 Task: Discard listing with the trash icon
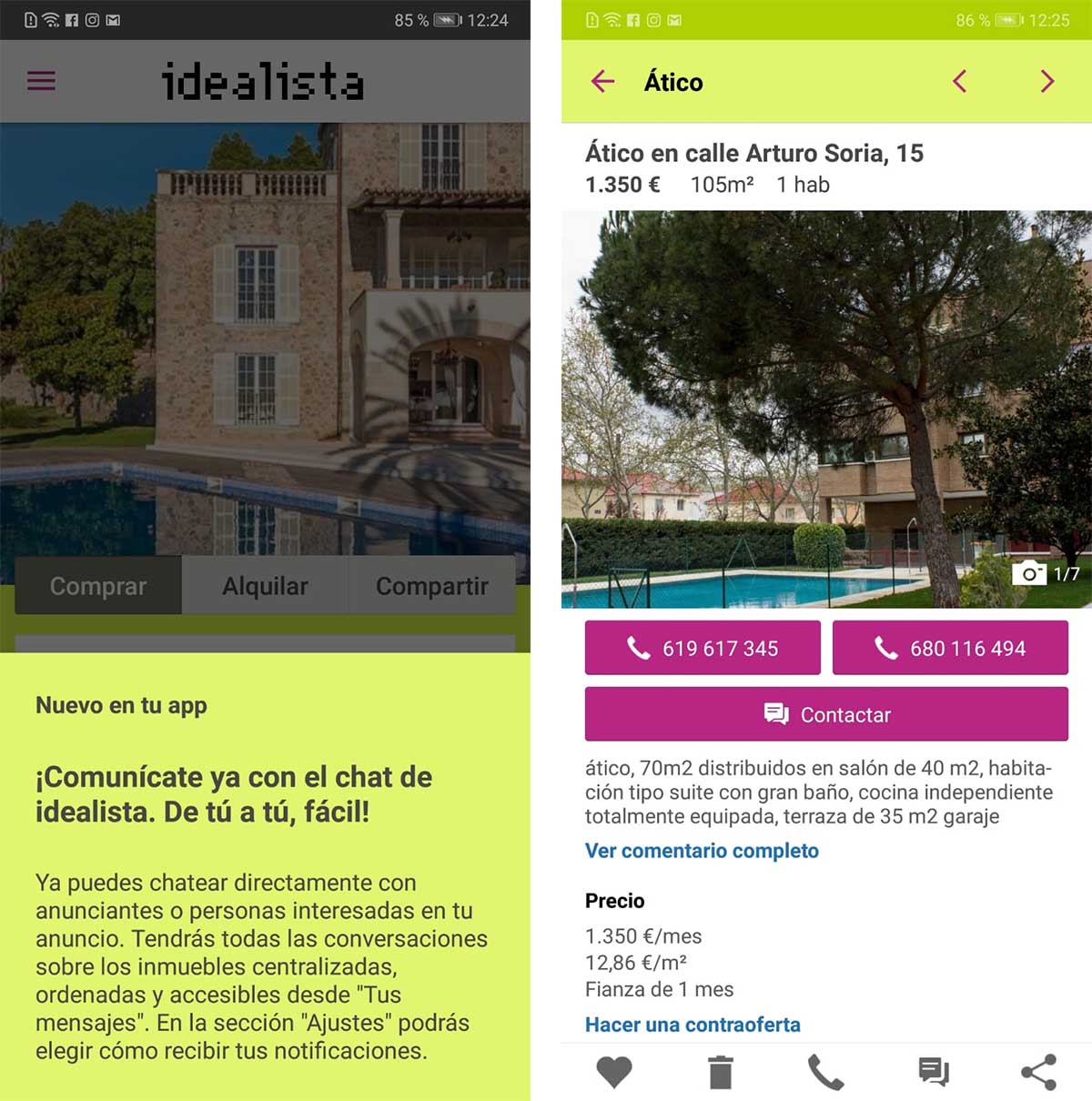pyautogui.click(x=720, y=1072)
